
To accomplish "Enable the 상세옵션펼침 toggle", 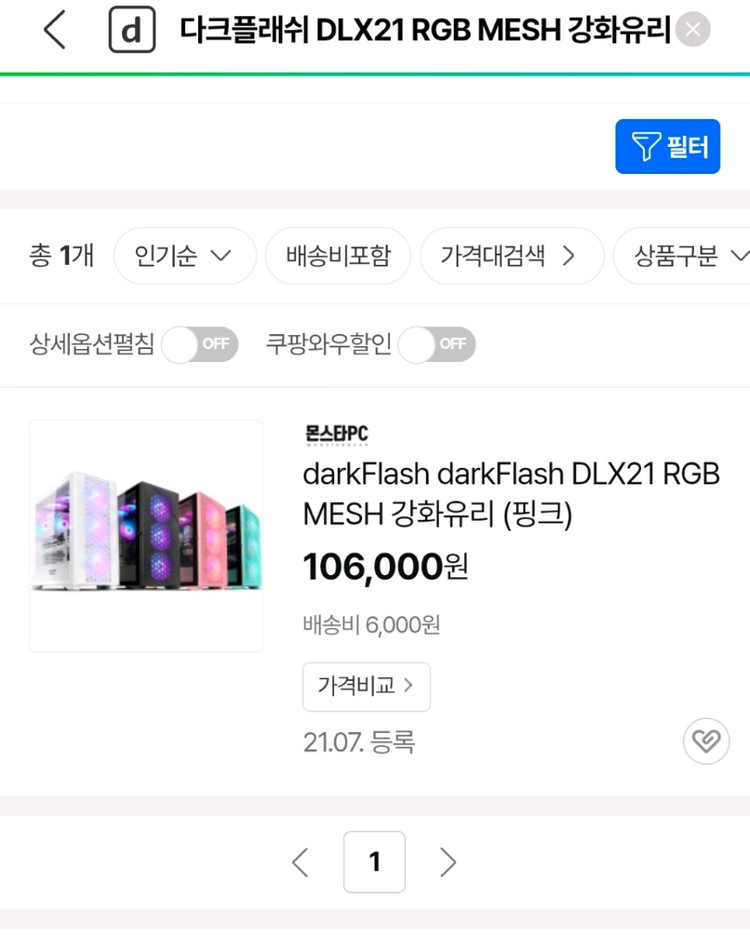I will click(x=200, y=344).
